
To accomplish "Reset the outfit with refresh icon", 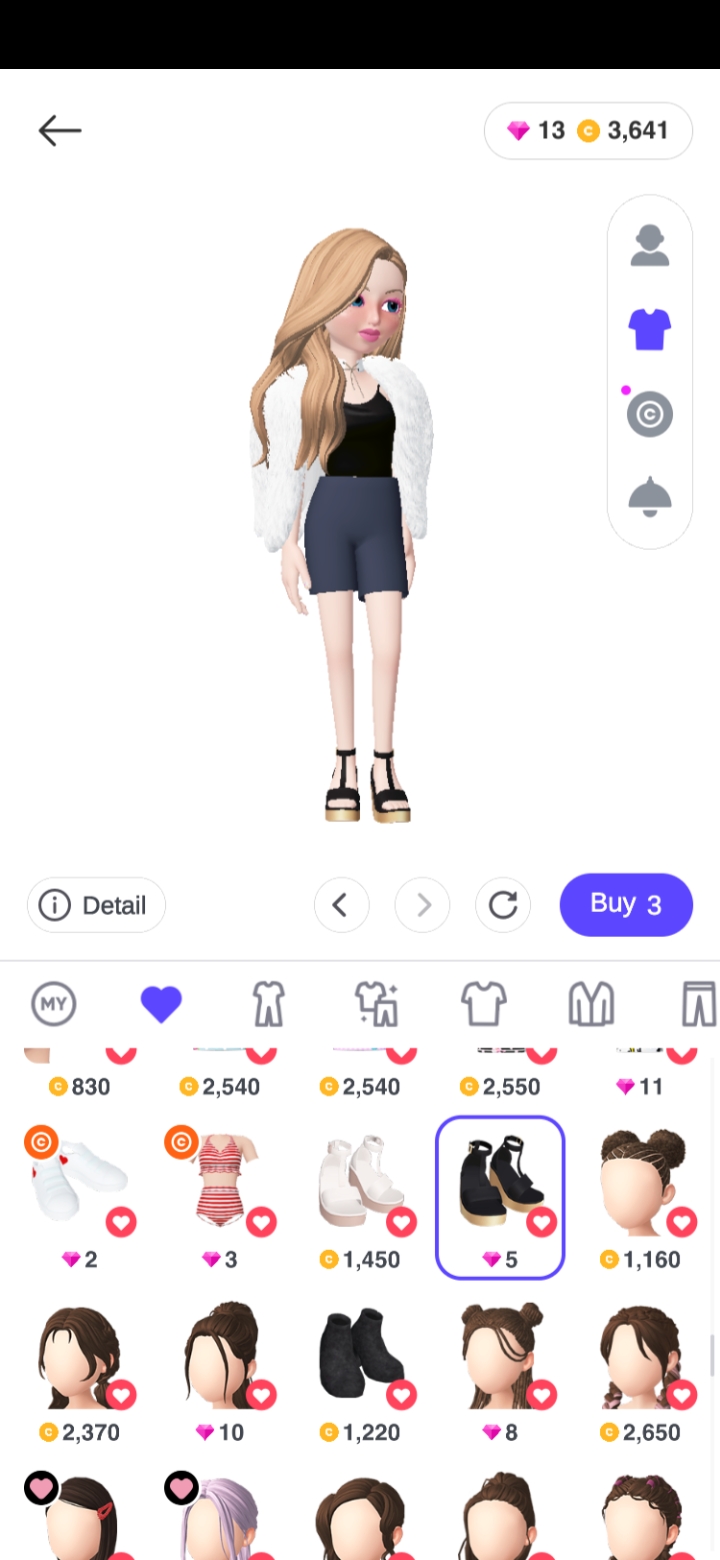I will (x=503, y=905).
